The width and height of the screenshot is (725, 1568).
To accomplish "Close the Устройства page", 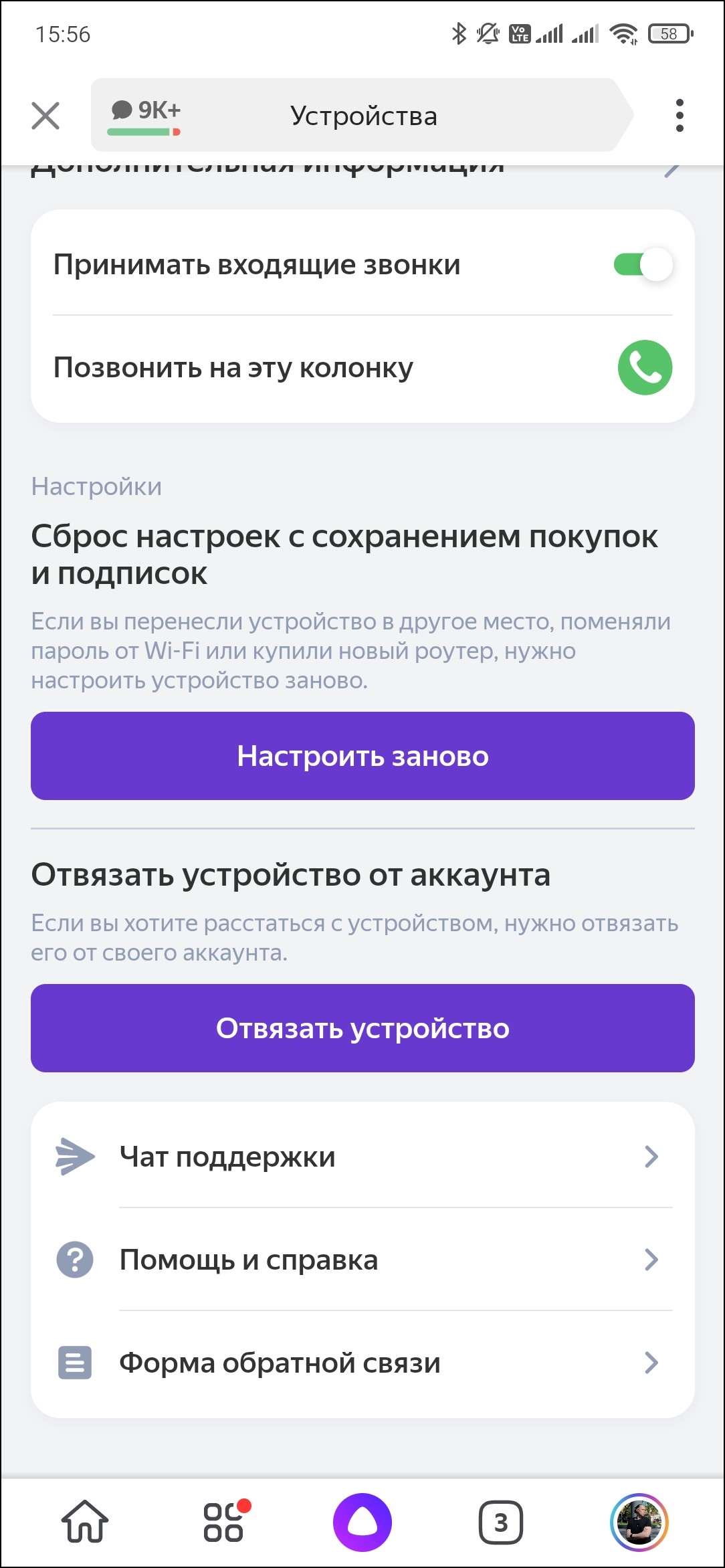I will coord(45,116).
